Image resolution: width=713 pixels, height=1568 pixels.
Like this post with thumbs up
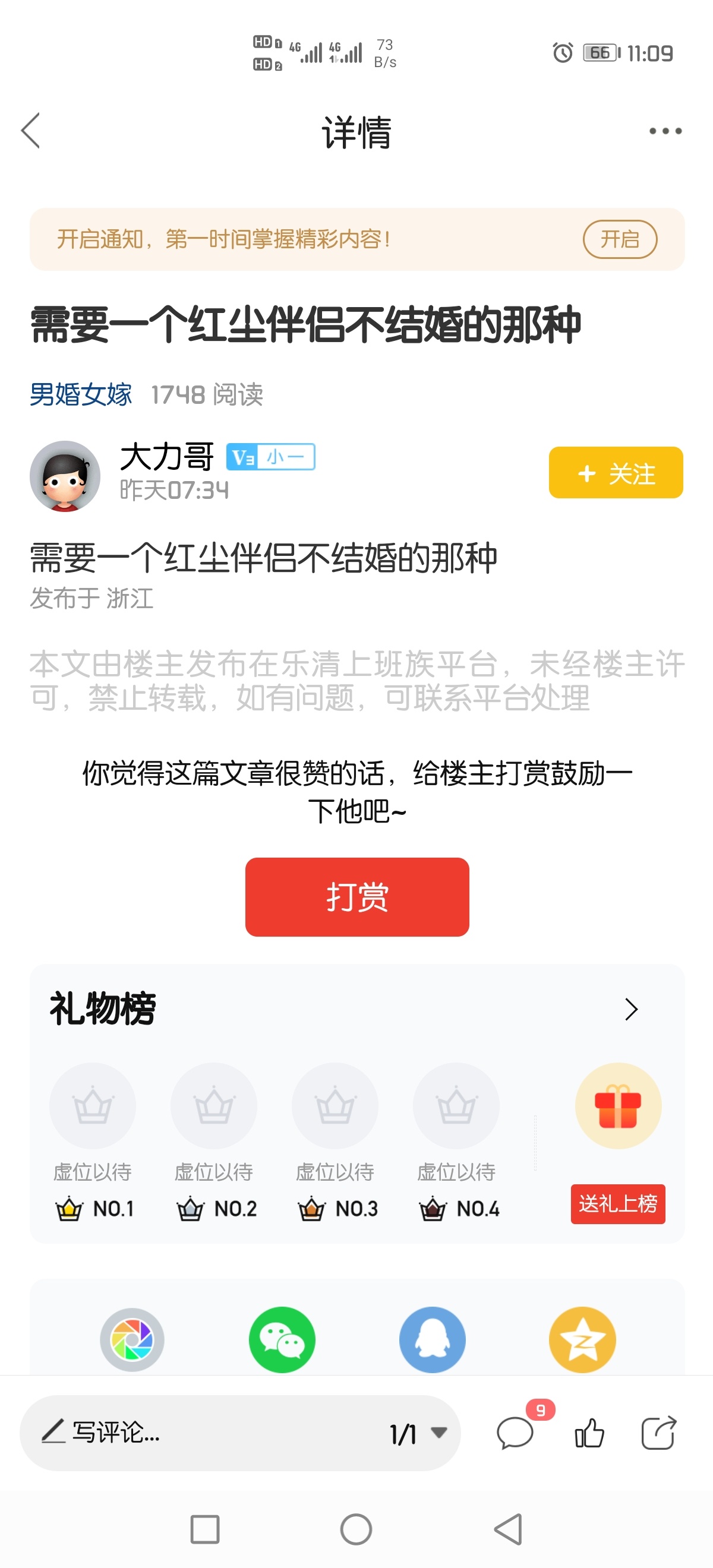[x=589, y=1433]
